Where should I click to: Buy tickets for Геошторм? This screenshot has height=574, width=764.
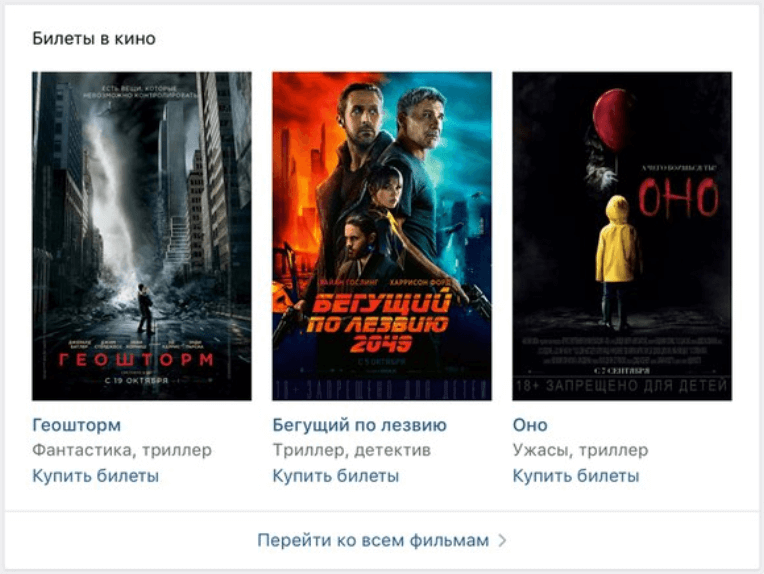(95, 476)
